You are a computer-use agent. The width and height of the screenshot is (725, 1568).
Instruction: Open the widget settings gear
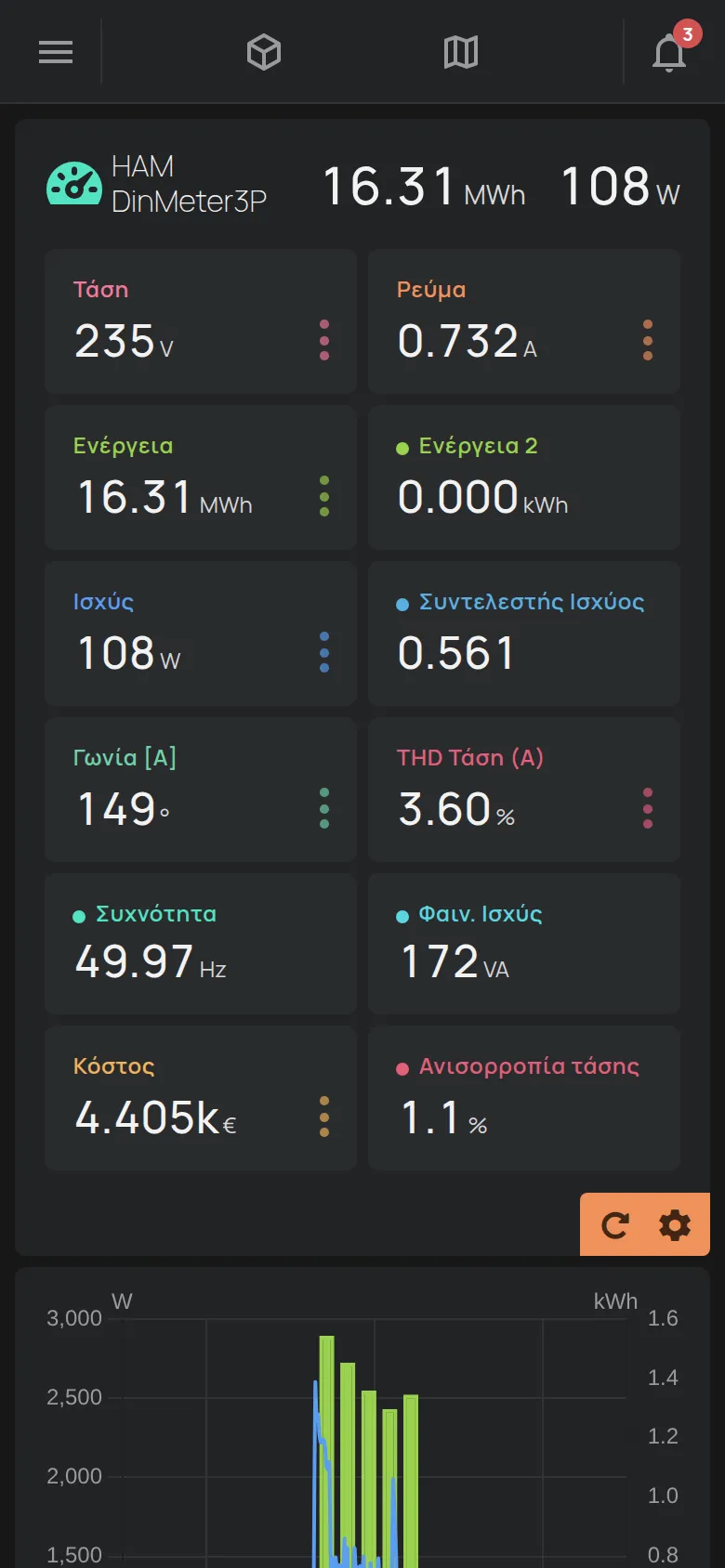[675, 1225]
